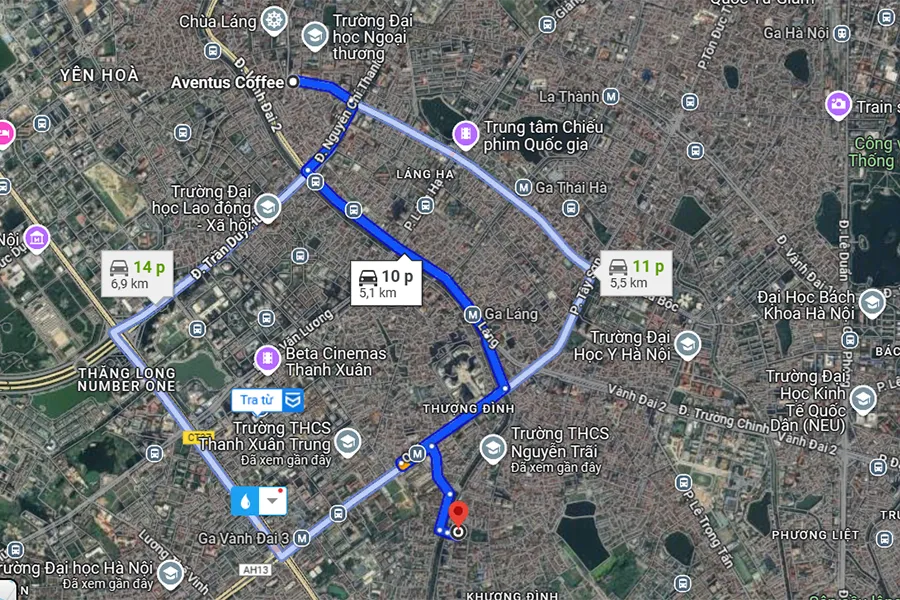This screenshot has width=900, height=600.
Task: Open the destination red pin marker
Action: (x=458, y=515)
